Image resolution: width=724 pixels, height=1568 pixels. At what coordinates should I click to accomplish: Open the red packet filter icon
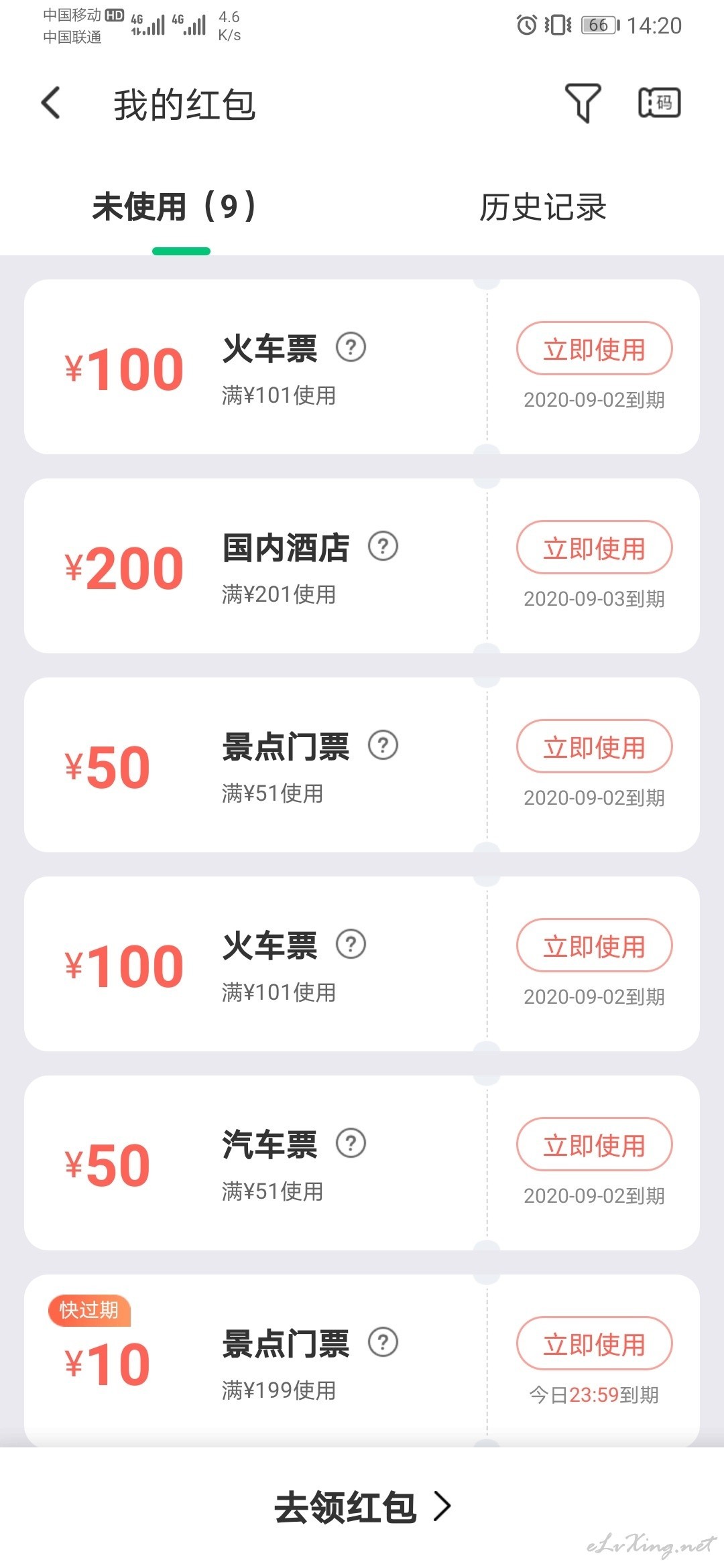583,103
